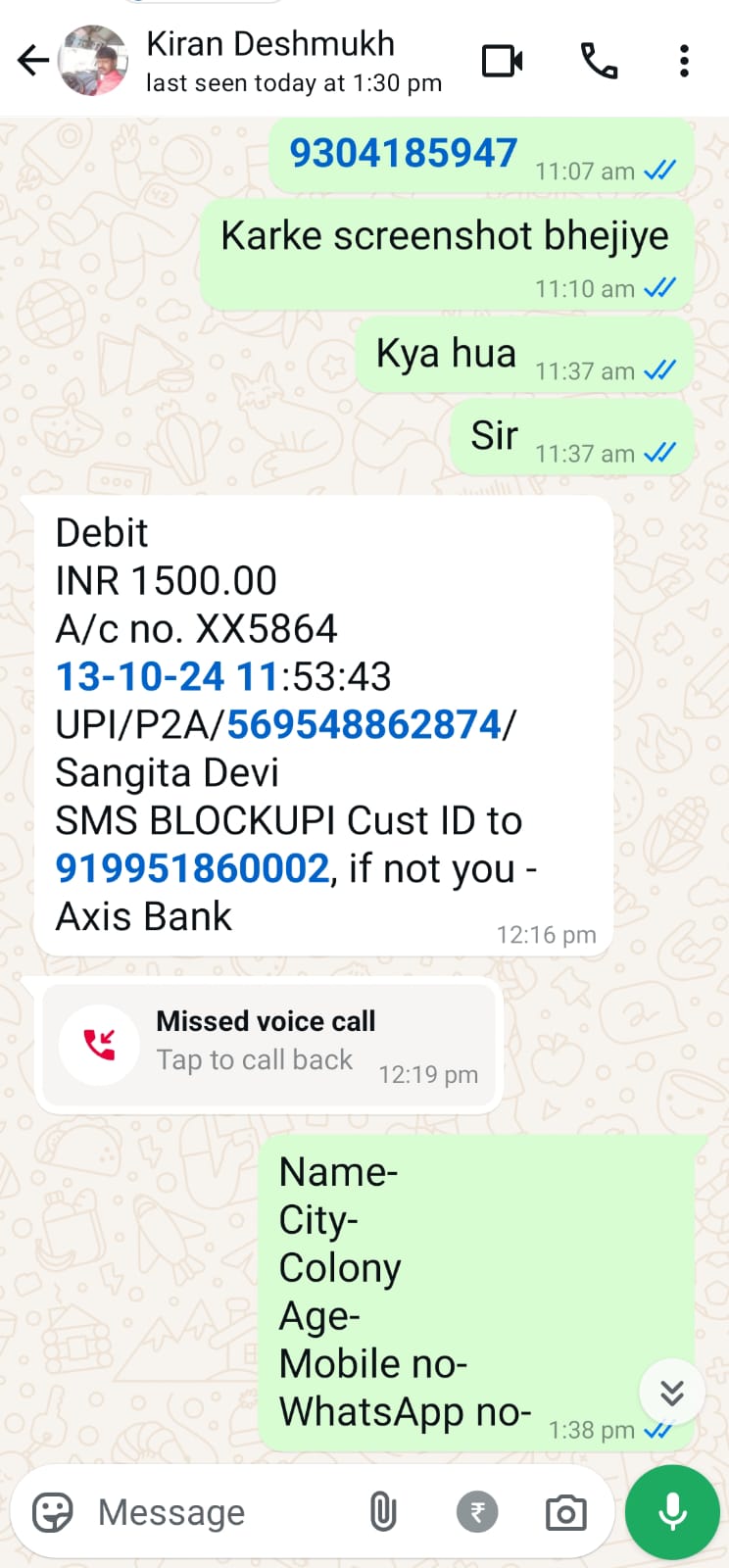This screenshot has width=729, height=1568.
Task: Tap the phone number 9304185947 link
Action: [x=403, y=153]
